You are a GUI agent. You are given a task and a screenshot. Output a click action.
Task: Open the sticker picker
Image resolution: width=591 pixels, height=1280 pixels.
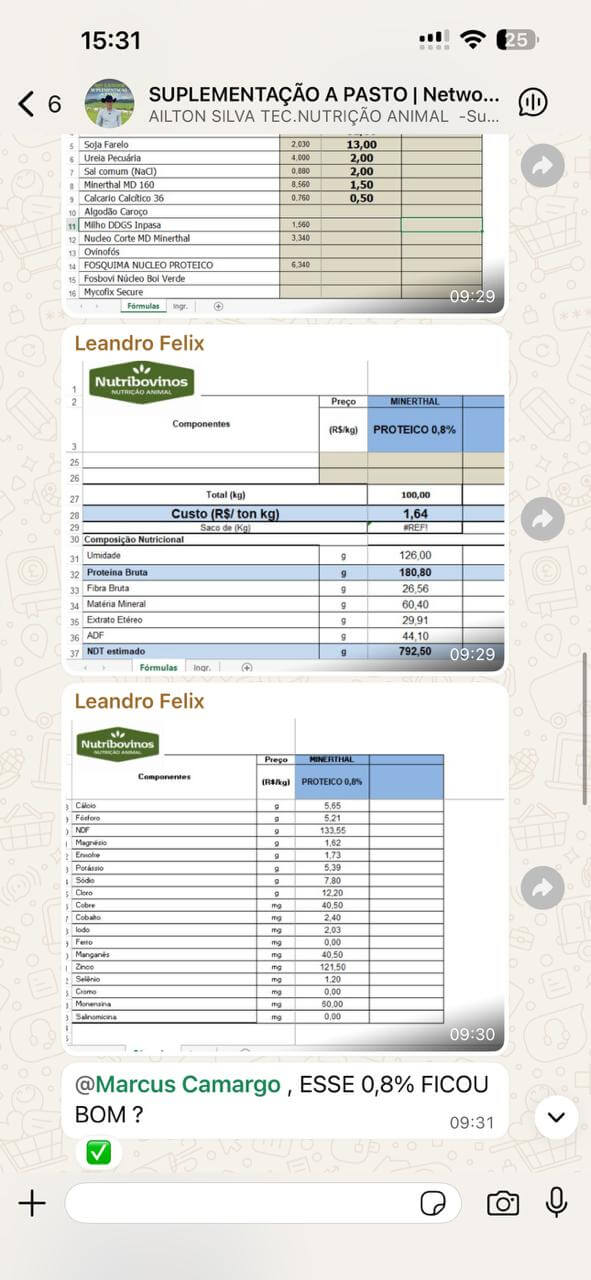pos(433,1203)
